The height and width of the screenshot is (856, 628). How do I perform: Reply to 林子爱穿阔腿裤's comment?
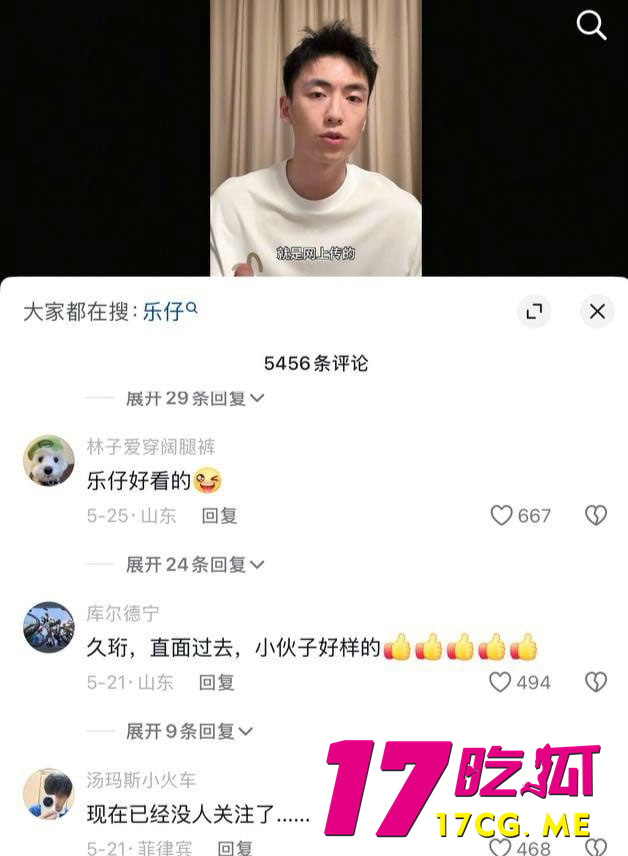click(219, 516)
